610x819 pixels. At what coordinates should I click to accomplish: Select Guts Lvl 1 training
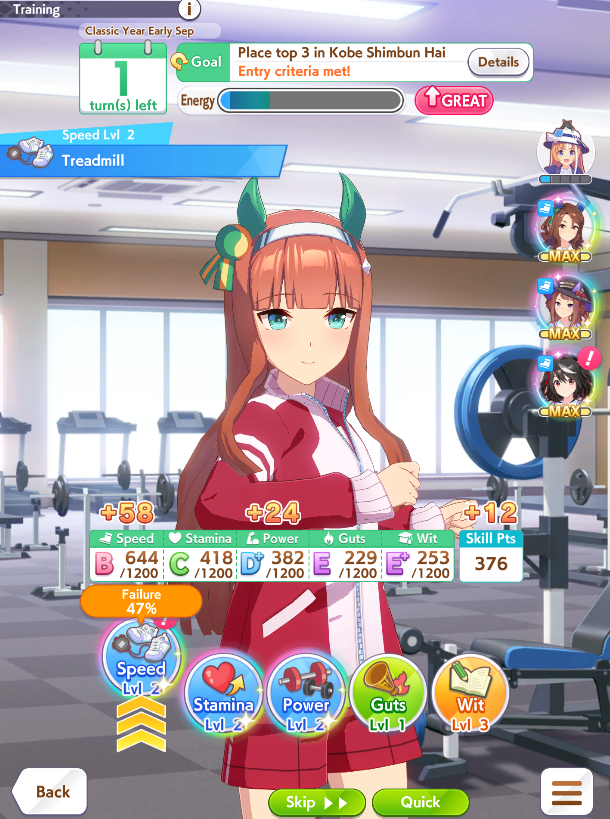[x=388, y=693]
